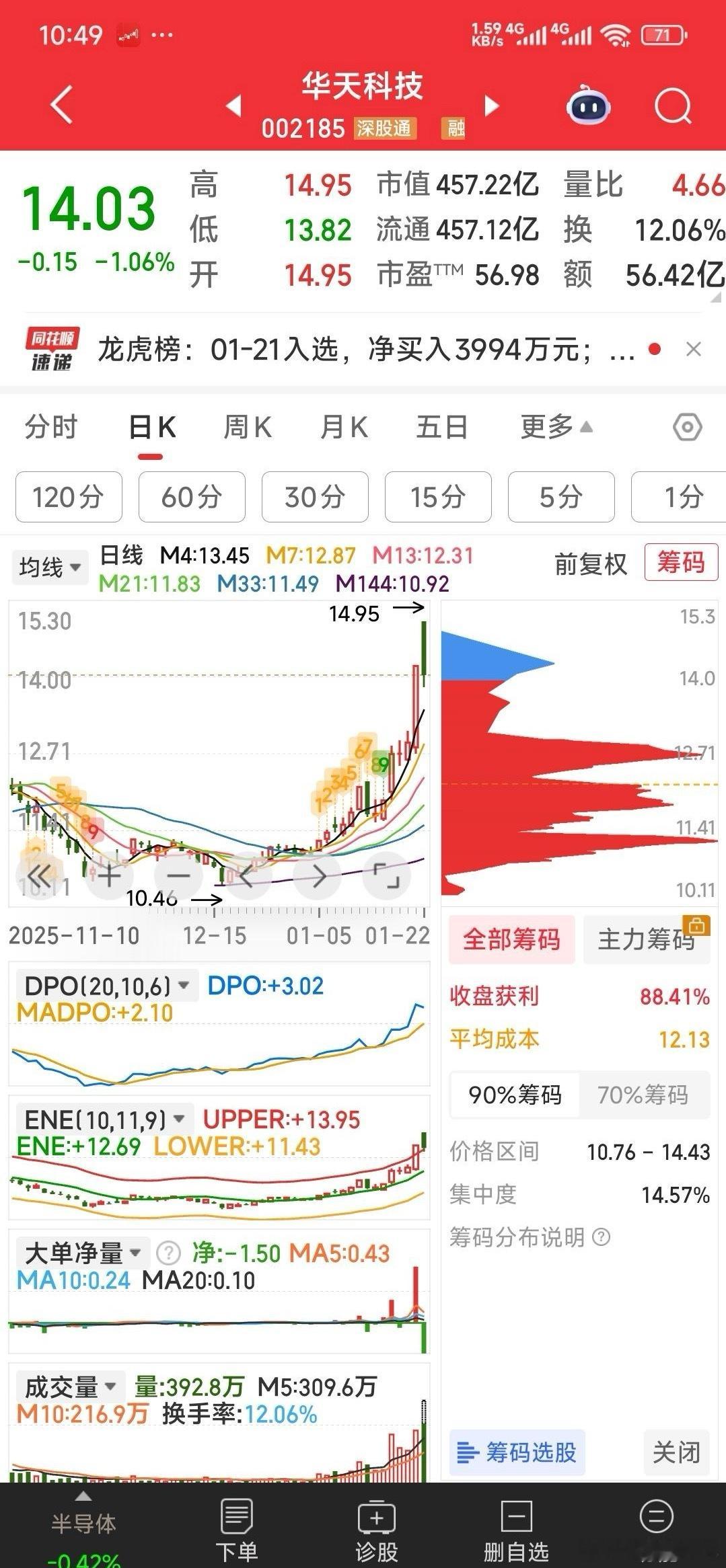The width and height of the screenshot is (726, 1568).
Task: Expand the 更多 chart period menu
Action: pyautogui.click(x=556, y=428)
